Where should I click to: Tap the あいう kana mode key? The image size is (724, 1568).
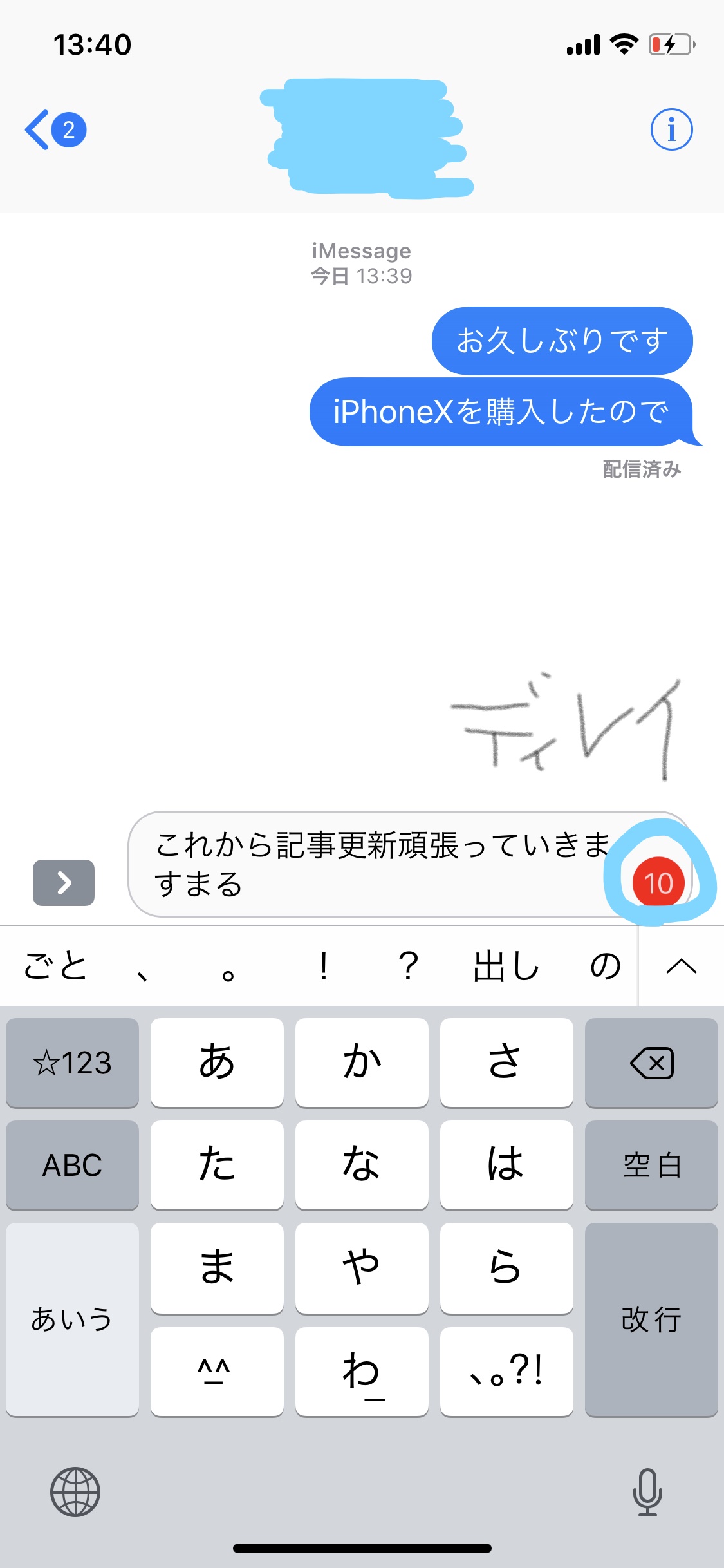pos(72,1319)
